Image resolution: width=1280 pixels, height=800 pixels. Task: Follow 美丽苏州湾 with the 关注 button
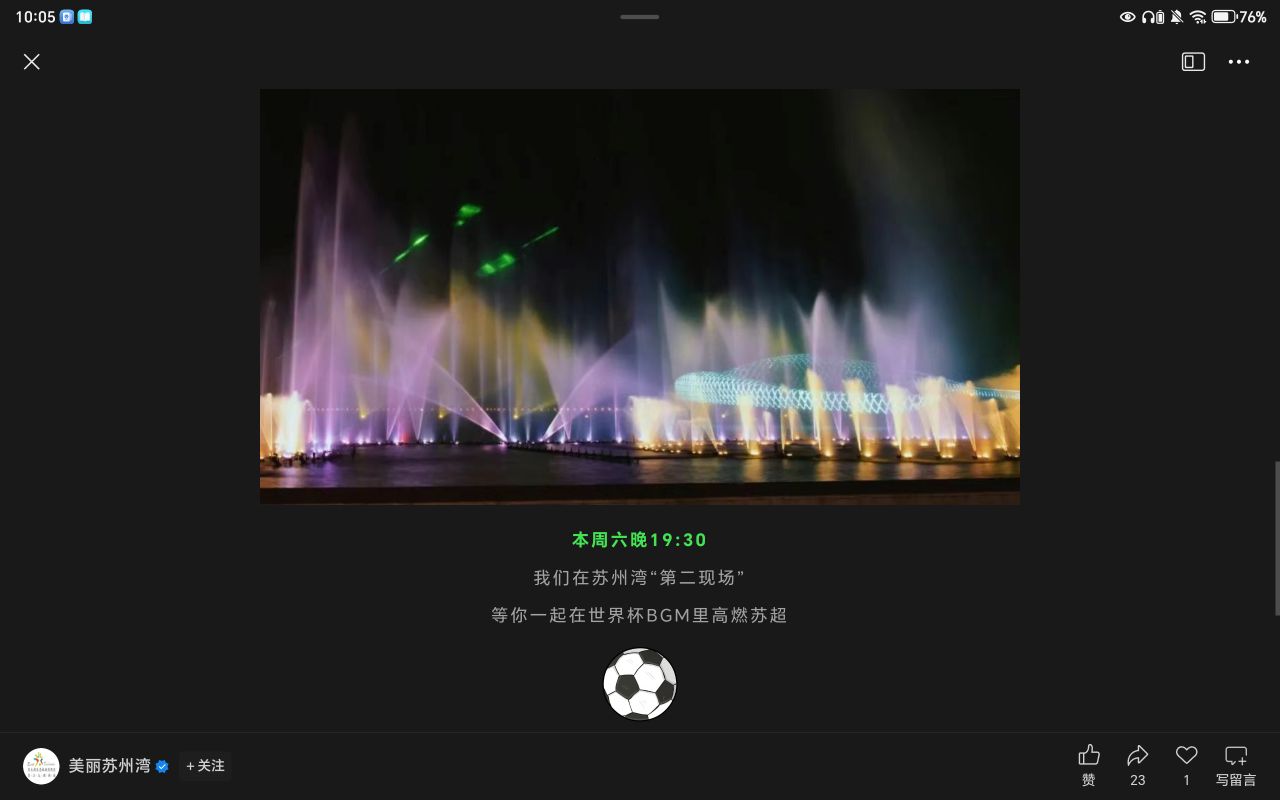coord(205,766)
